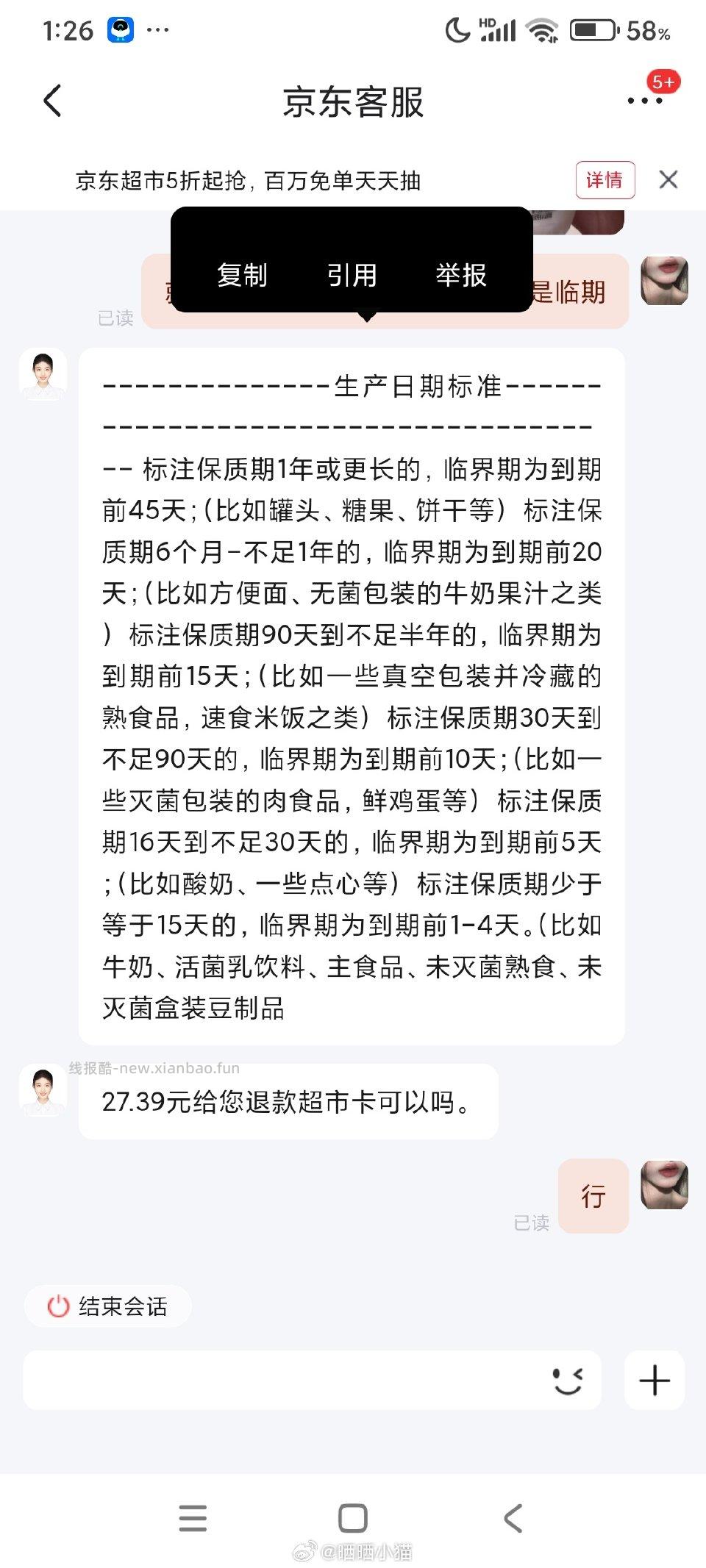Dismiss the promotion banner with the × icon
This screenshot has height=1568, width=706.
click(x=668, y=179)
